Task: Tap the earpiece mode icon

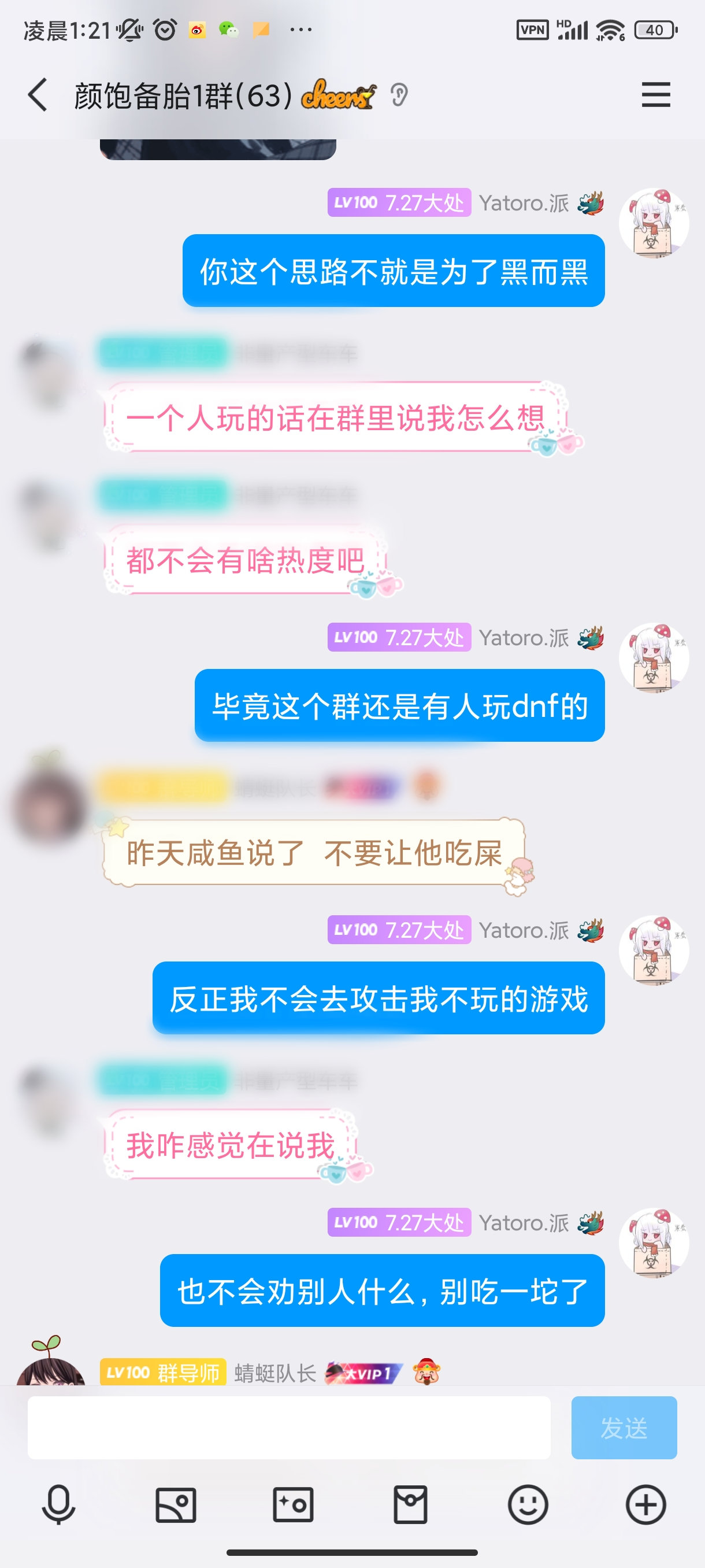Action: pos(398,95)
